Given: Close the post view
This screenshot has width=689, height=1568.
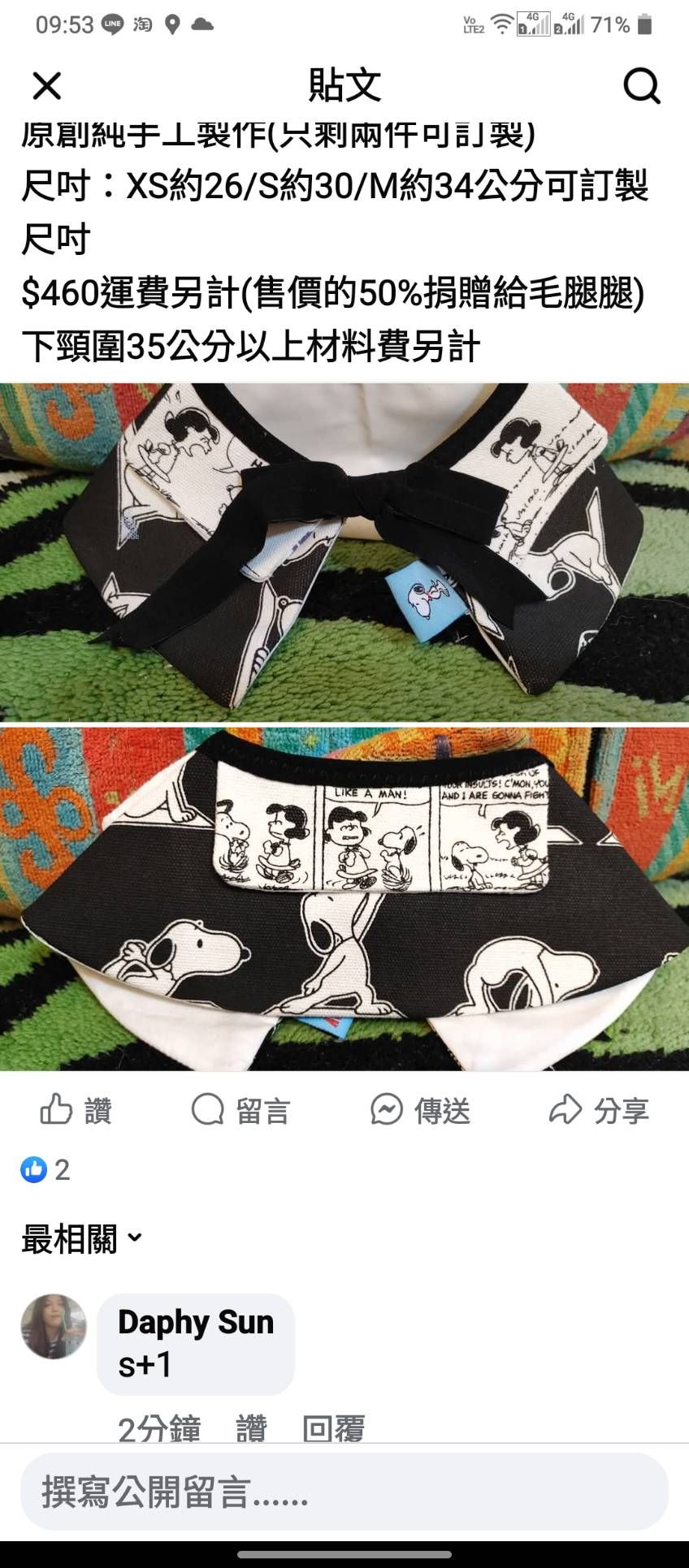Looking at the screenshot, I should [46, 85].
